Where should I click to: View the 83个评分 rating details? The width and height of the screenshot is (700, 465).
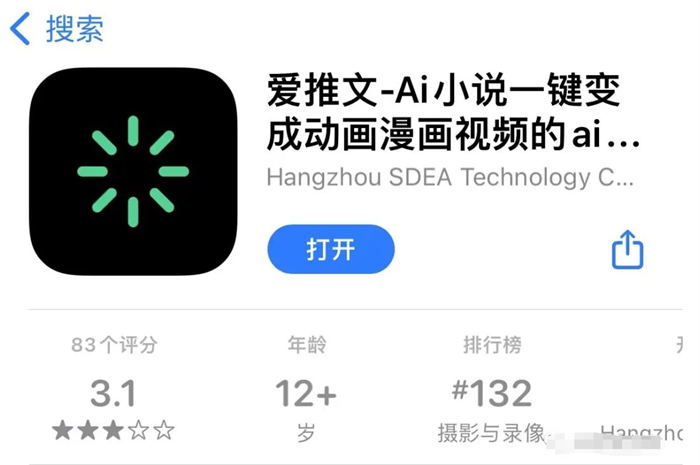click(114, 390)
